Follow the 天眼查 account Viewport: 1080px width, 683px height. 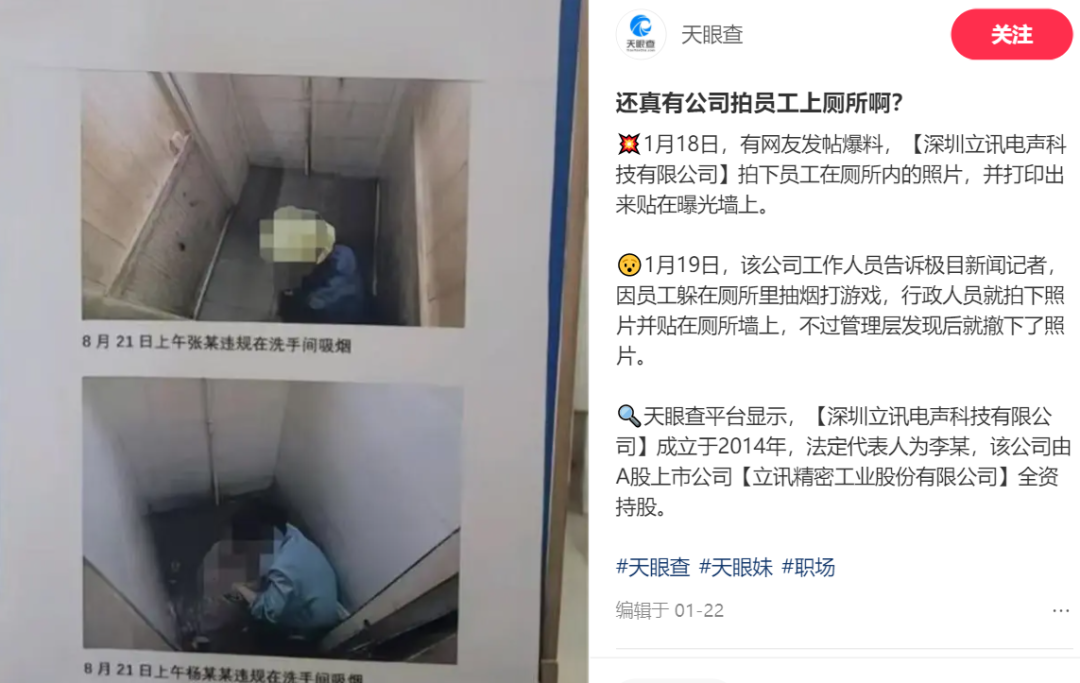click(x=1010, y=35)
